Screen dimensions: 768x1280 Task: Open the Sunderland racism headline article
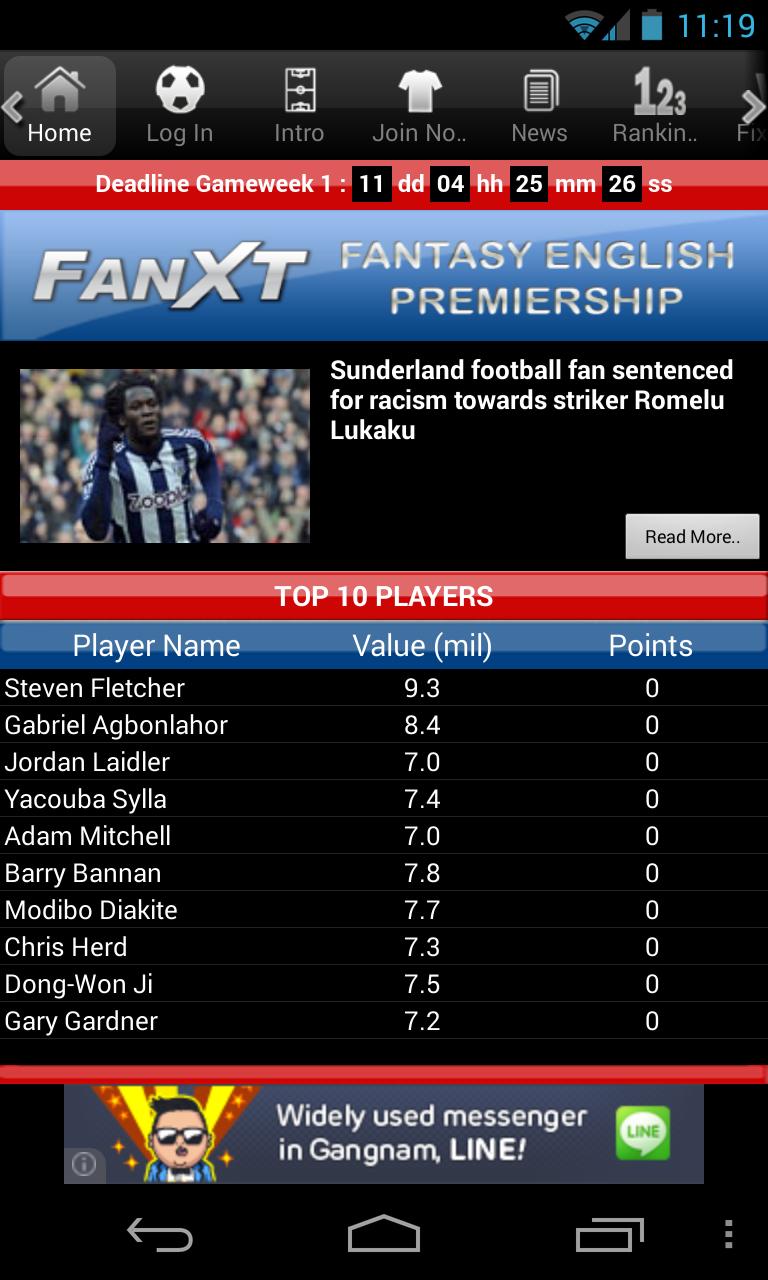(x=532, y=399)
